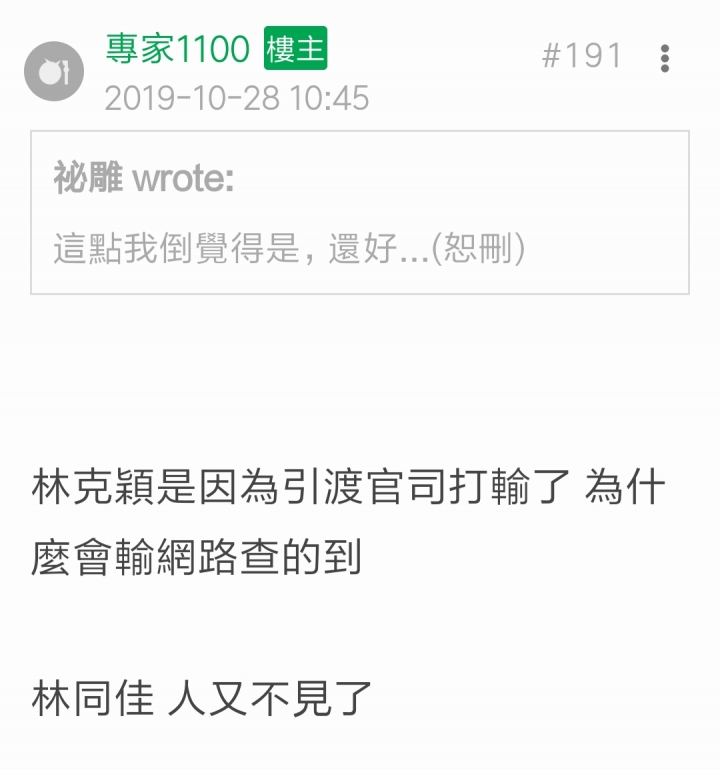
Task: Open the quoted post by 祕雕
Action: [360, 213]
